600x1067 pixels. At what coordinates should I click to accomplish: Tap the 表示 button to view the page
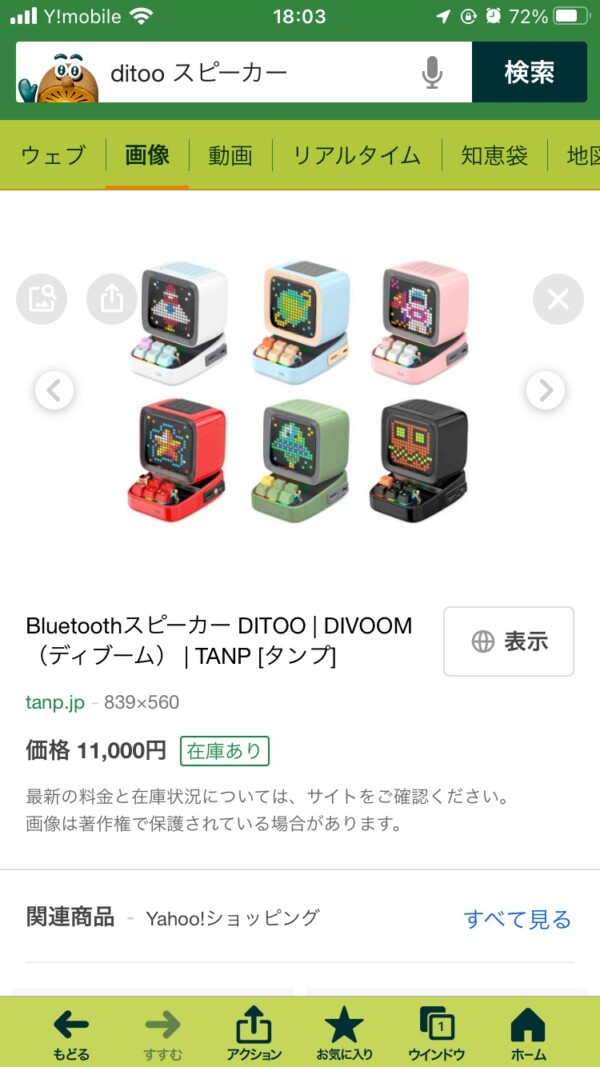pyautogui.click(x=509, y=641)
